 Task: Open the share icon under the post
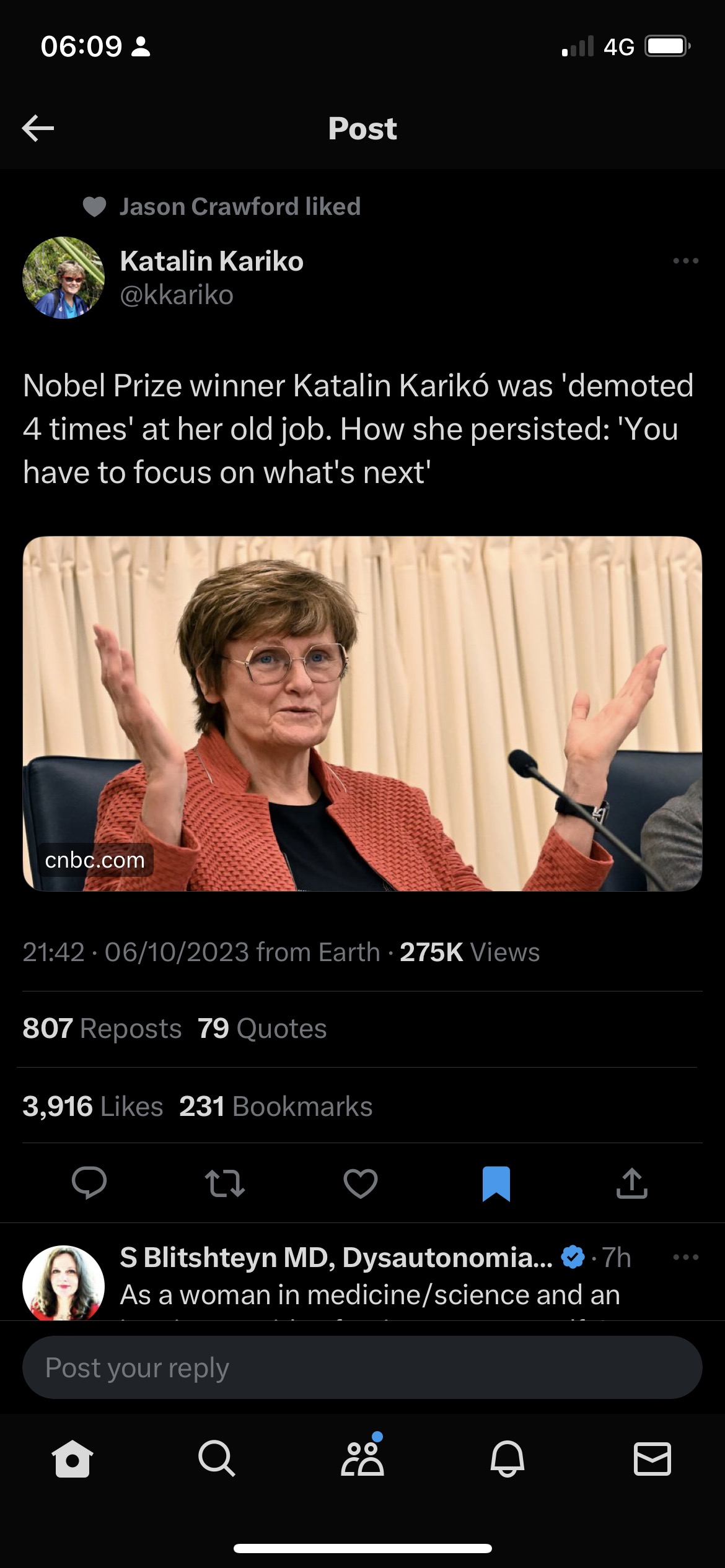[x=631, y=1183]
